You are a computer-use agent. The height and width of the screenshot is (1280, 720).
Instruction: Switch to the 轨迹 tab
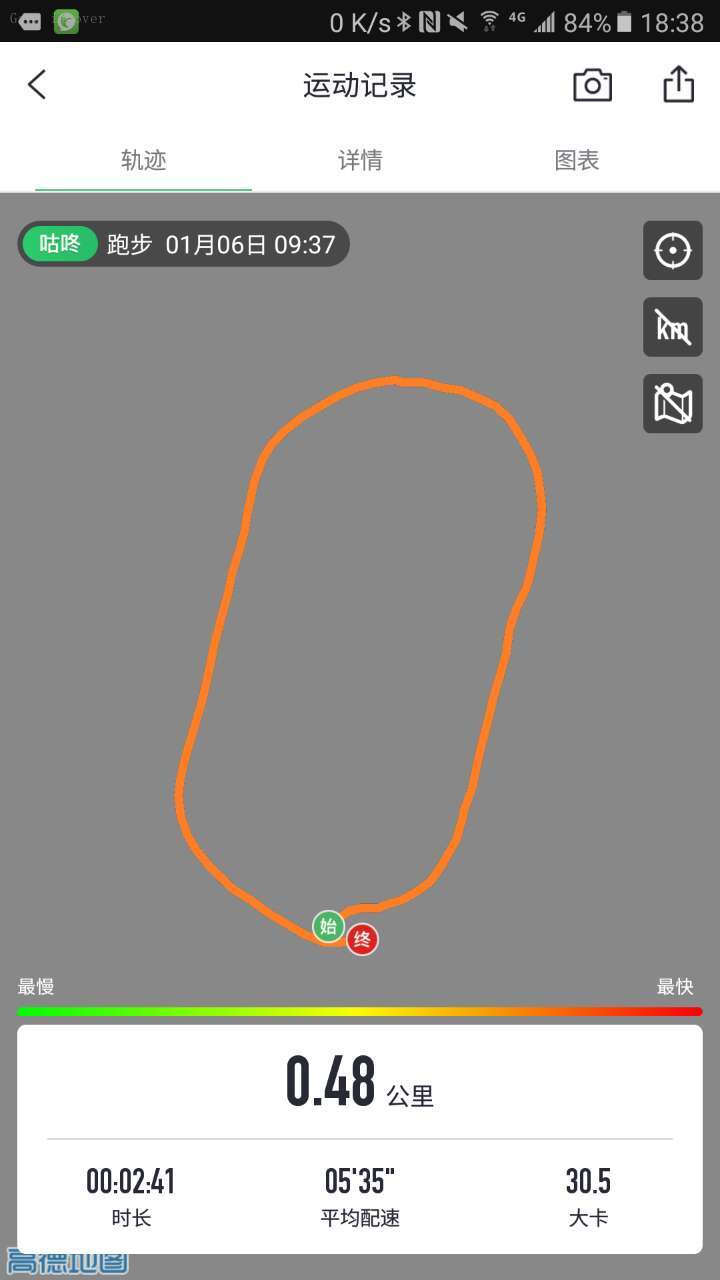pos(144,160)
